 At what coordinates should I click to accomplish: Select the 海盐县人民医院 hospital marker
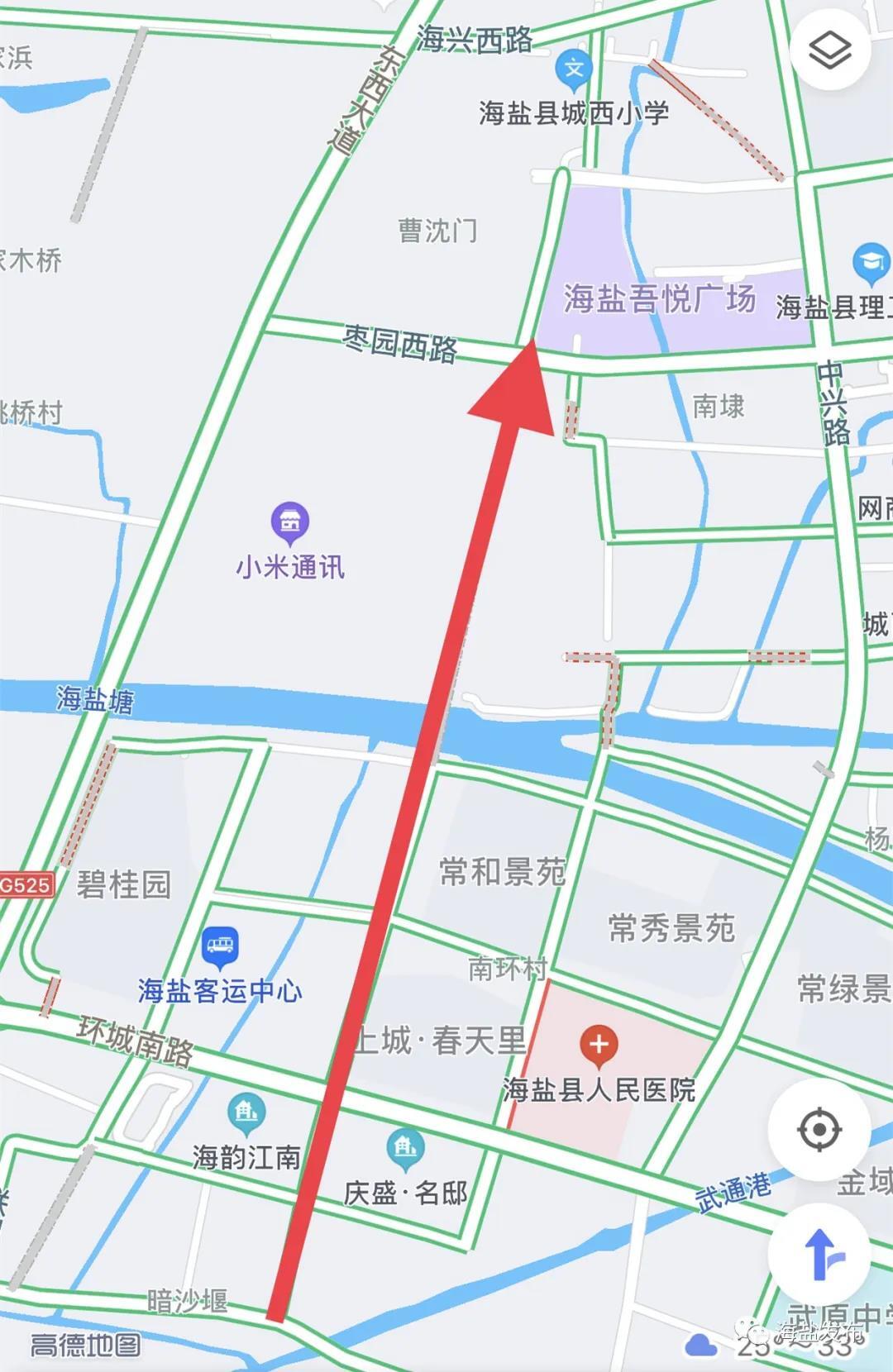coord(599,1044)
